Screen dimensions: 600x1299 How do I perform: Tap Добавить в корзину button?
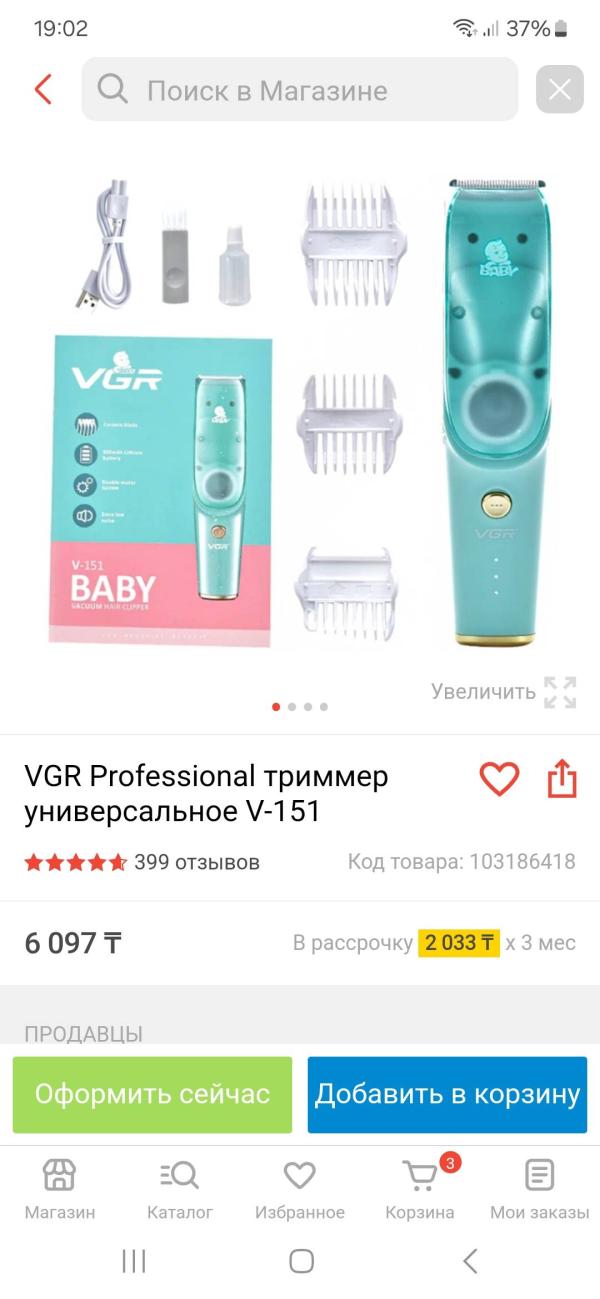tap(447, 1094)
